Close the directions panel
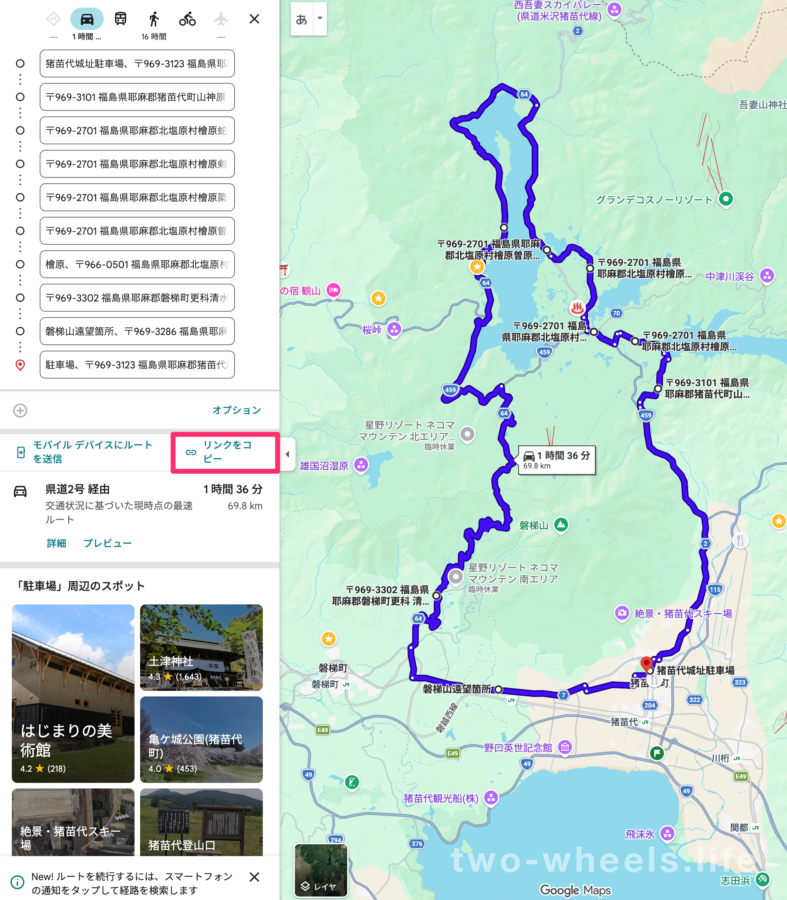787x900 pixels. [x=254, y=19]
